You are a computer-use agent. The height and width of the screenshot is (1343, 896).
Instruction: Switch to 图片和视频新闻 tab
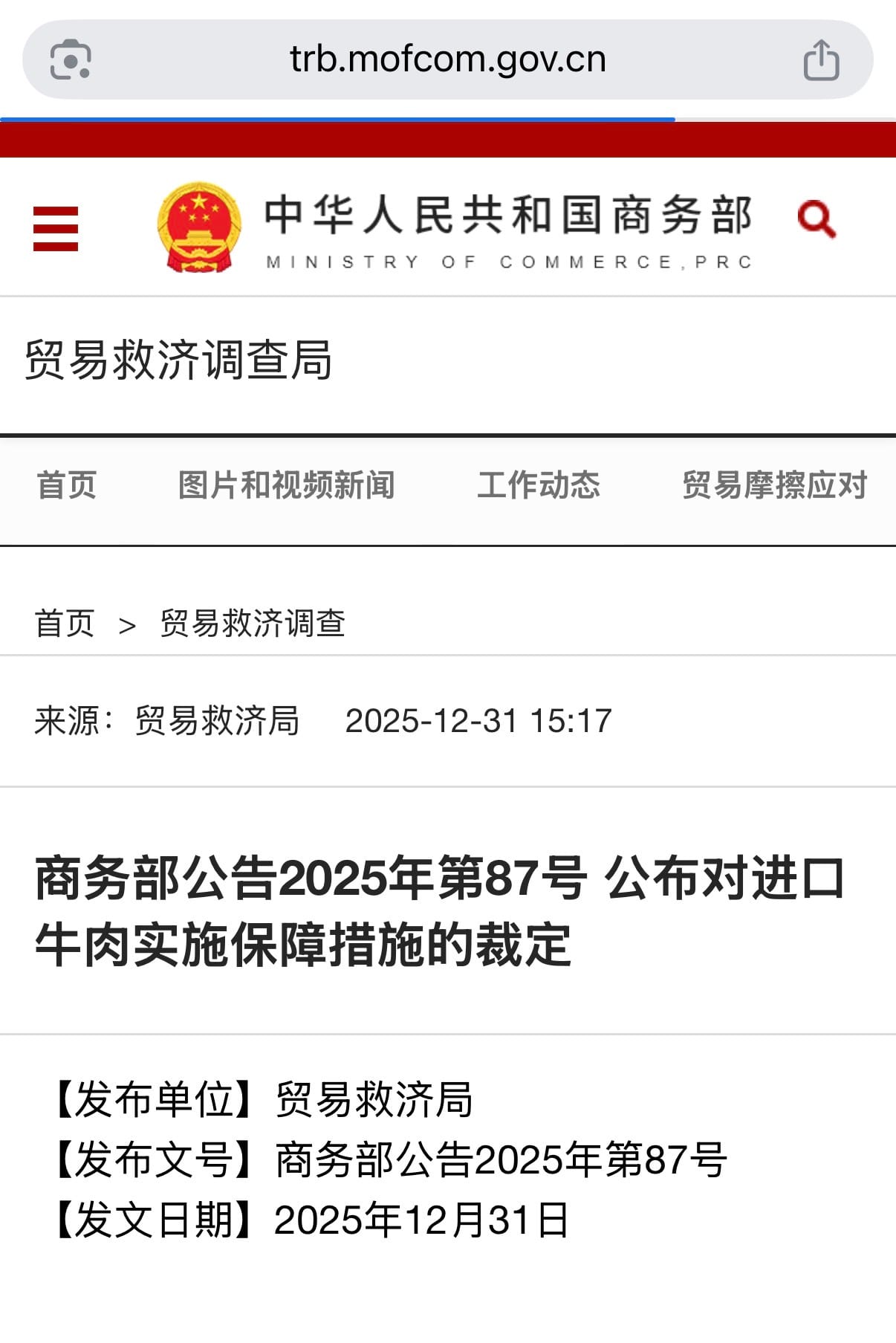(286, 485)
